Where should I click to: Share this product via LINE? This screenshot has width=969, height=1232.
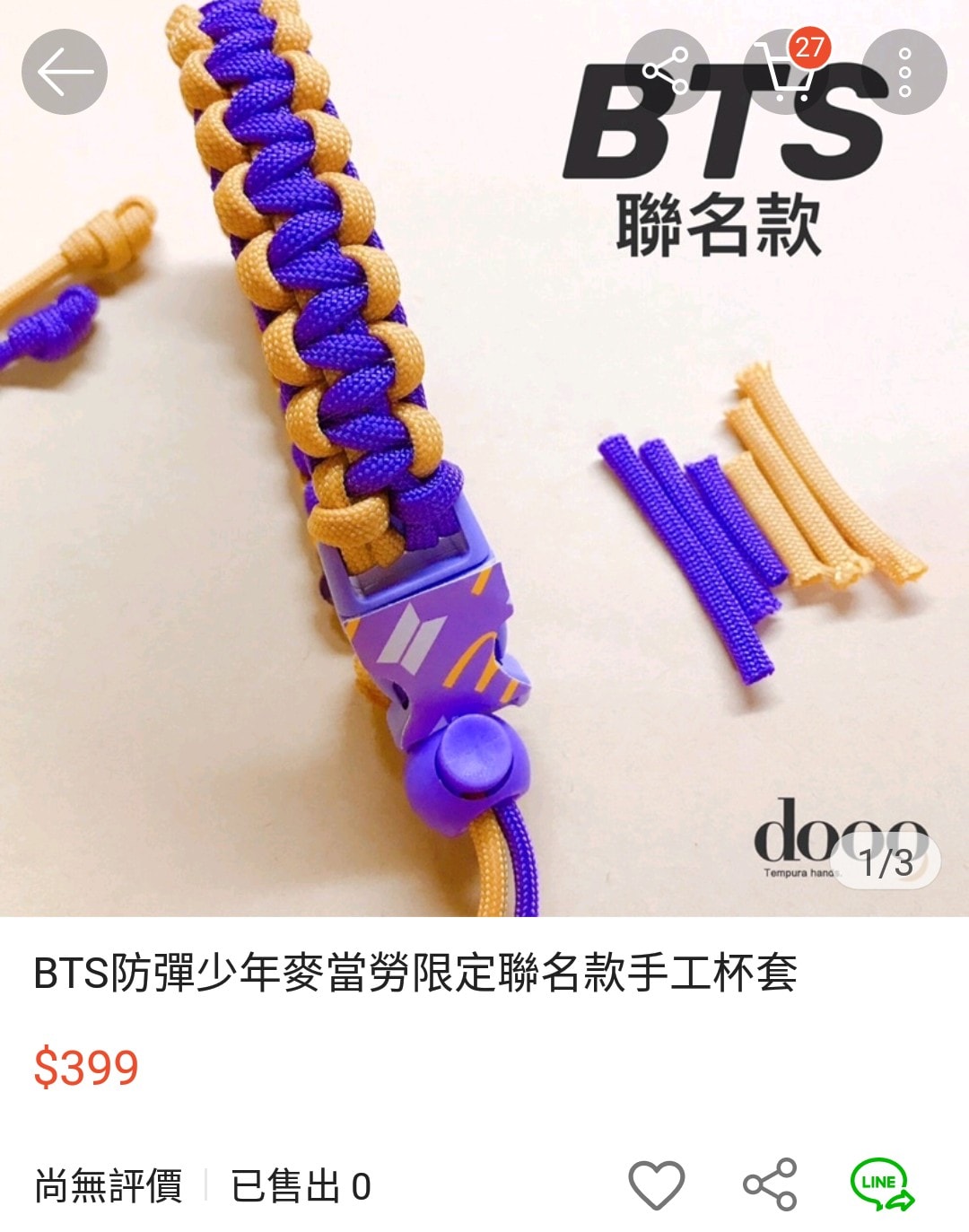[x=882, y=1184]
